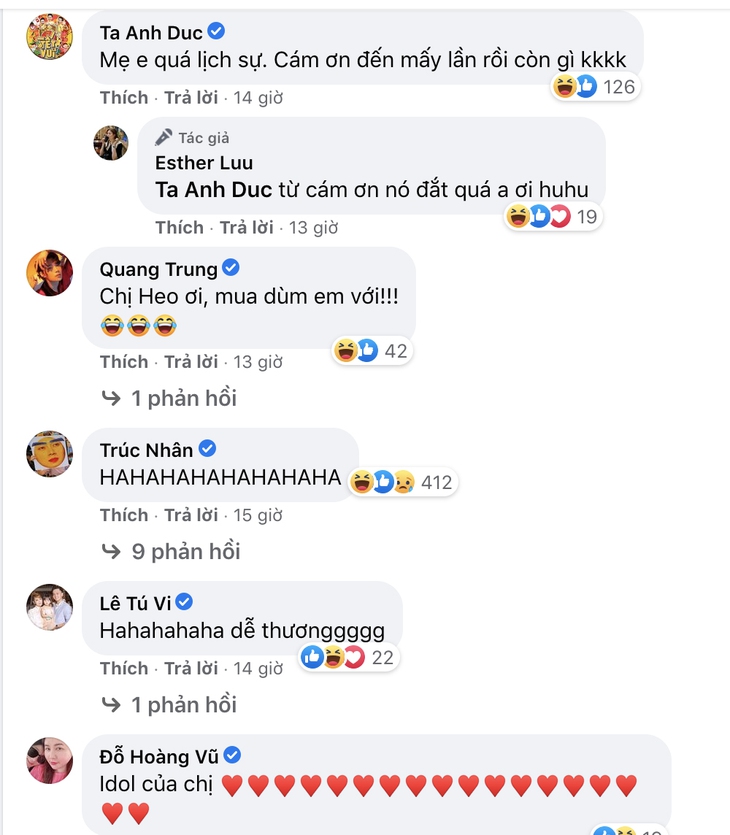Open Lê Tú Vi's profile name
Image resolution: width=730 pixels, height=835 pixels.
coord(135,602)
